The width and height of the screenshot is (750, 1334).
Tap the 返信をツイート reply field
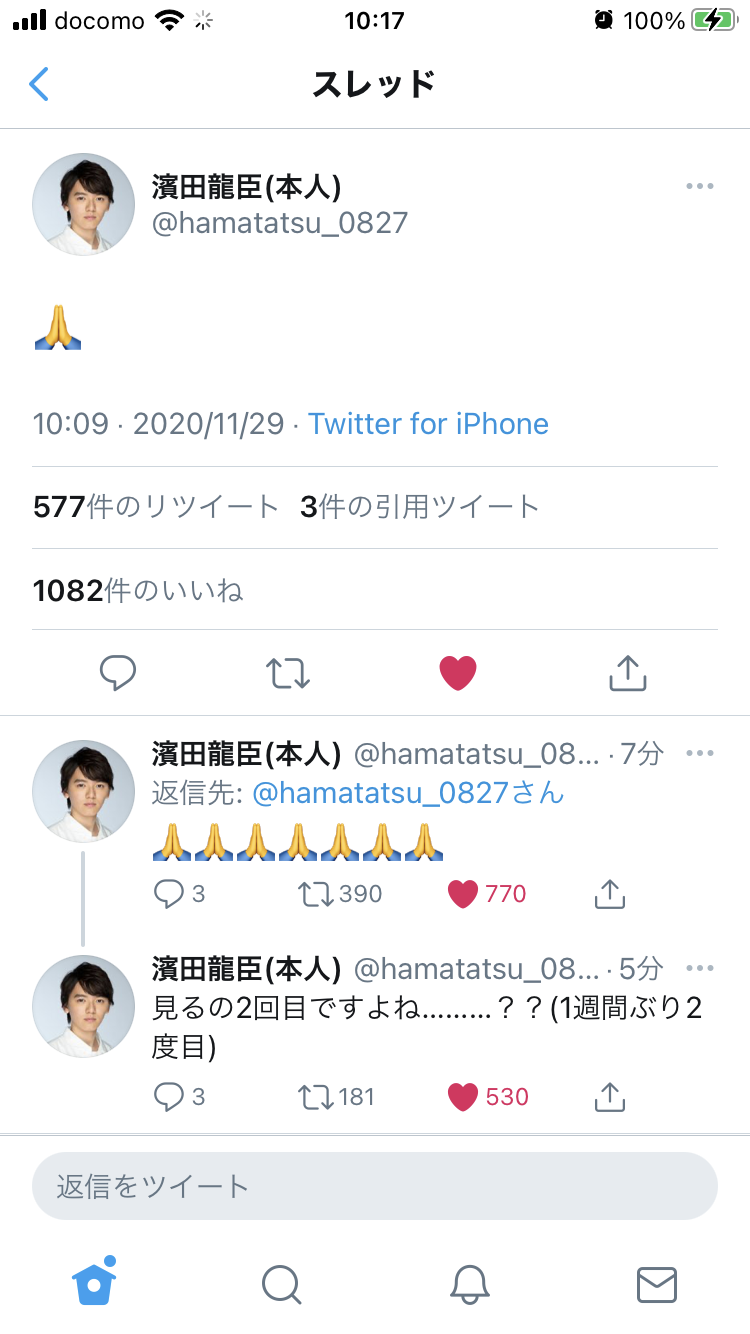point(375,1187)
